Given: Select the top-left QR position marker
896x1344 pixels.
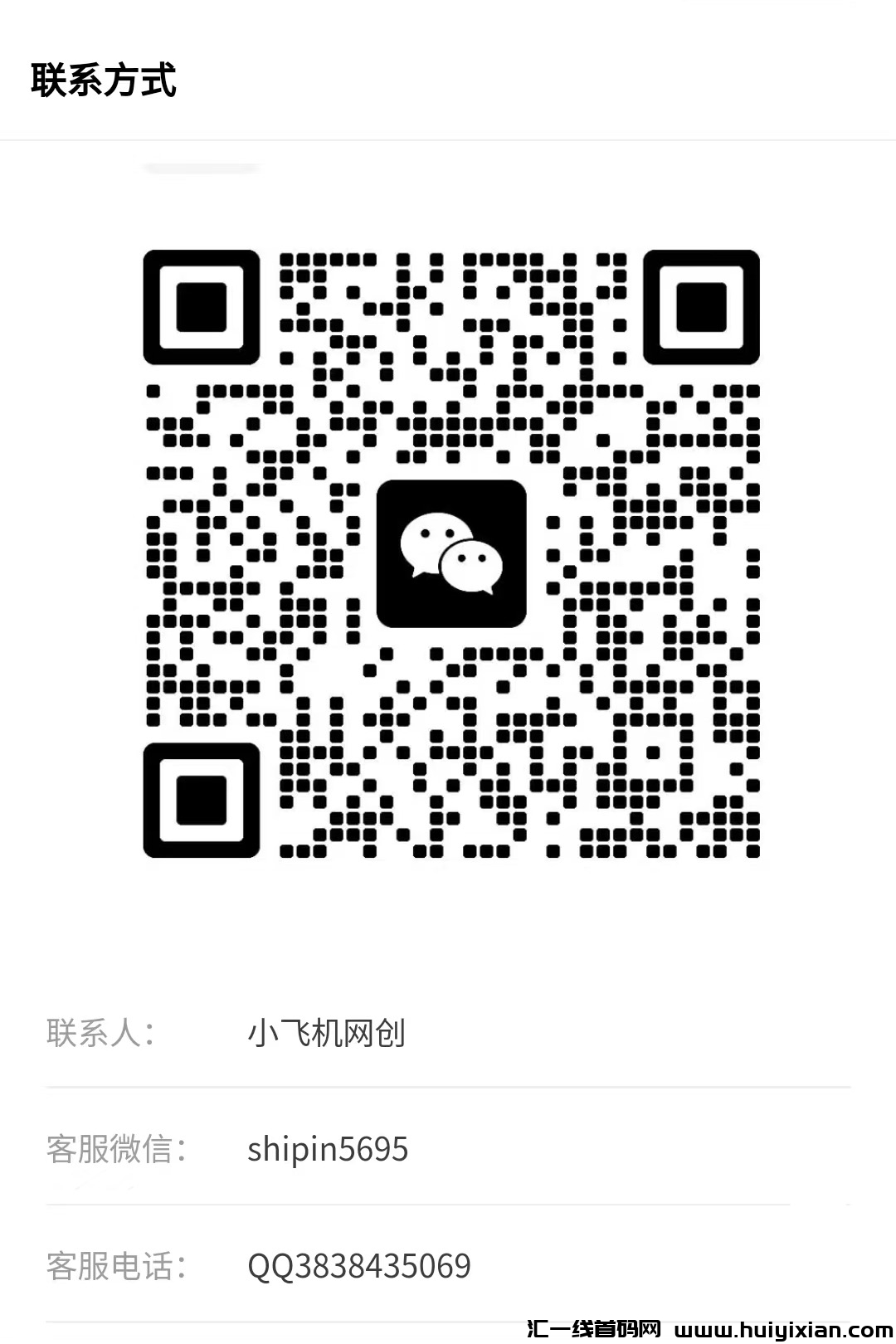Looking at the screenshot, I should (x=202, y=307).
